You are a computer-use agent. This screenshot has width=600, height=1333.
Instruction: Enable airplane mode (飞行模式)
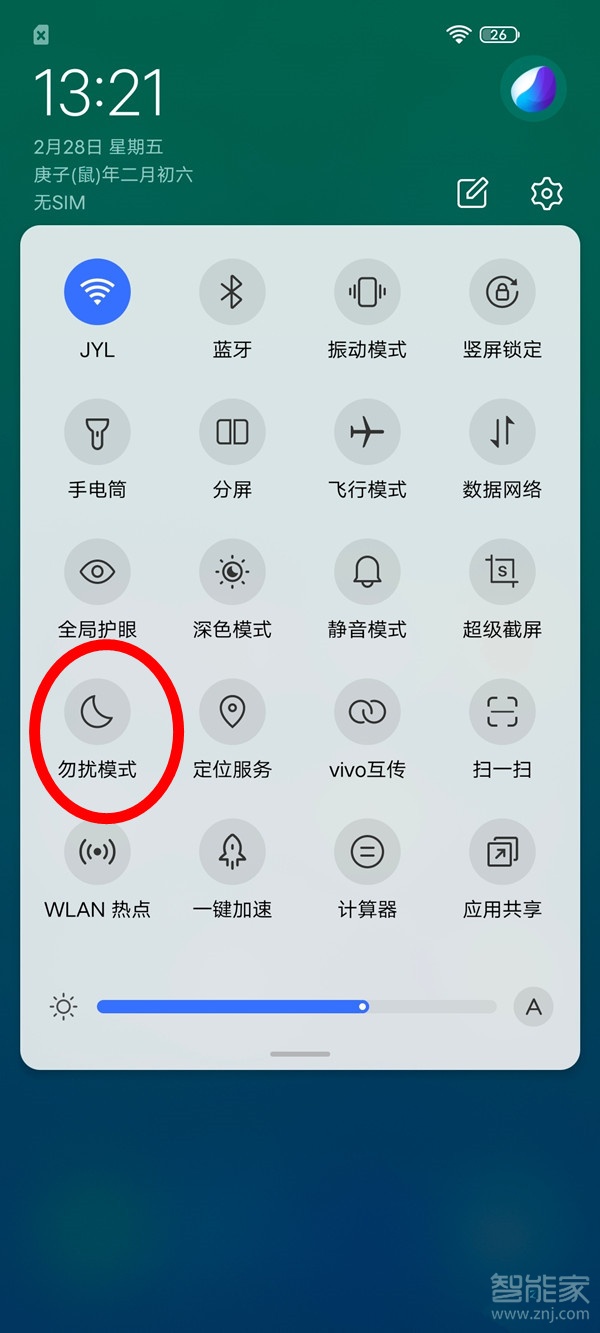pyautogui.click(x=367, y=432)
